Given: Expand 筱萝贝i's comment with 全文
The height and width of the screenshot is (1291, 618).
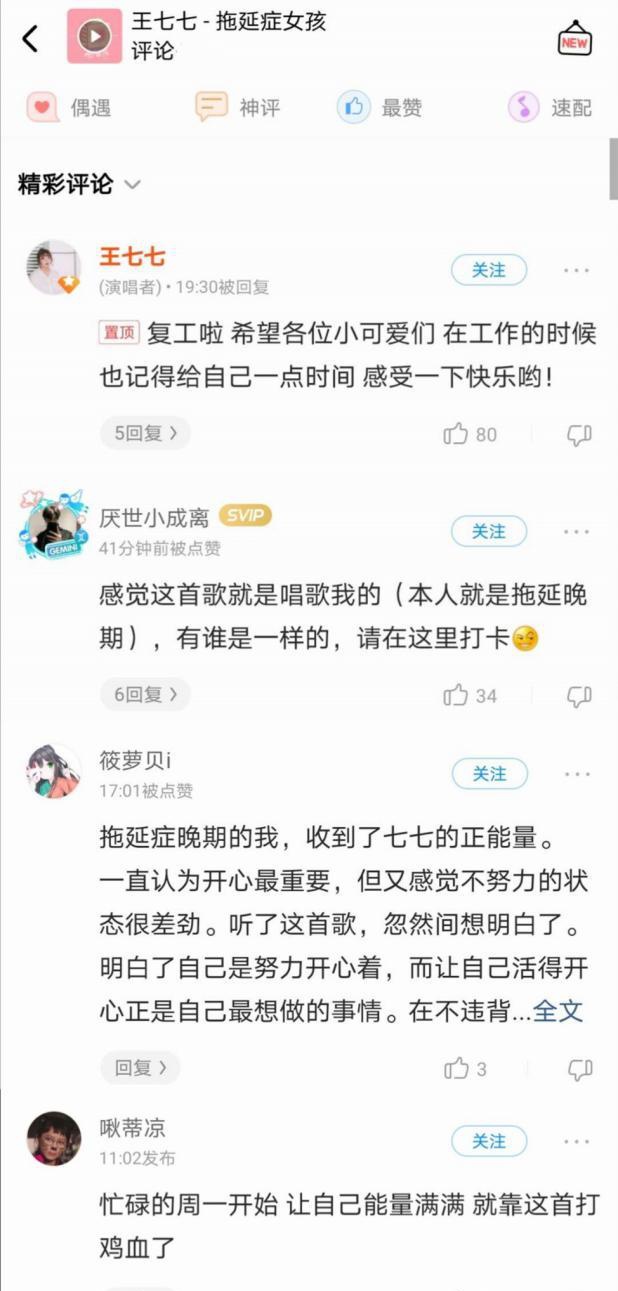Looking at the screenshot, I should coord(557,1011).
